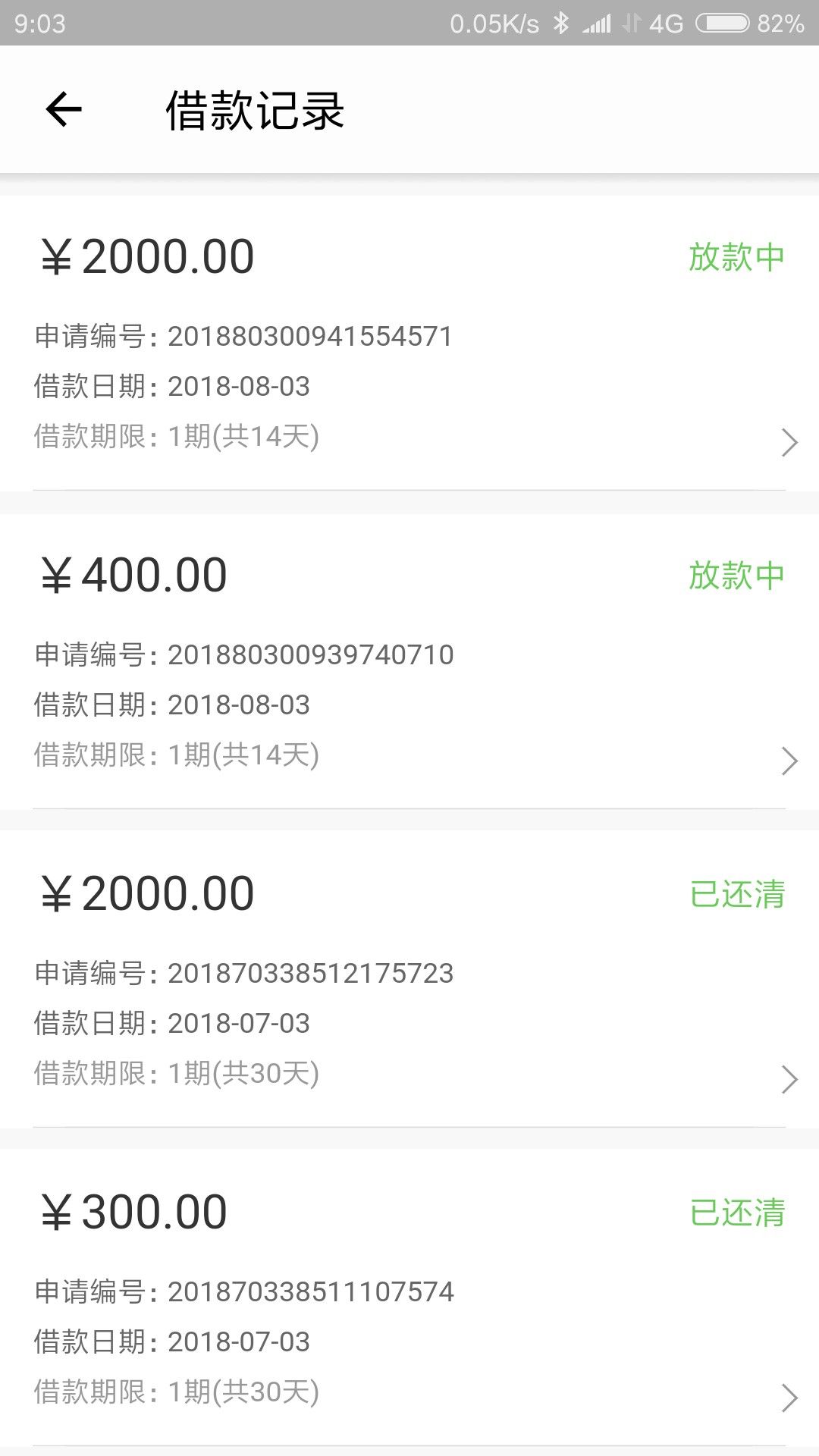This screenshot has width=819, height=1456.
Task: Open the ¥400.00 loan marked 放款中
Action: [409, 662]
